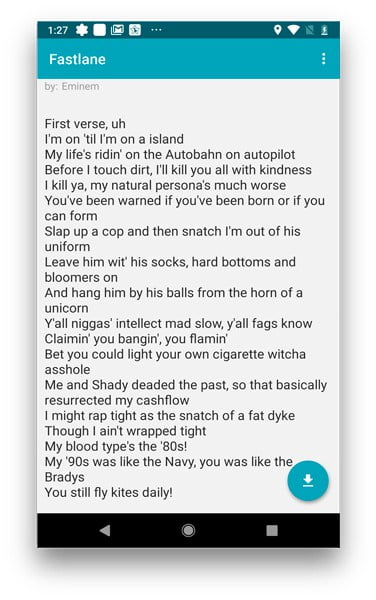Return to the home screen
376x600 pixels.
point(188,530)
